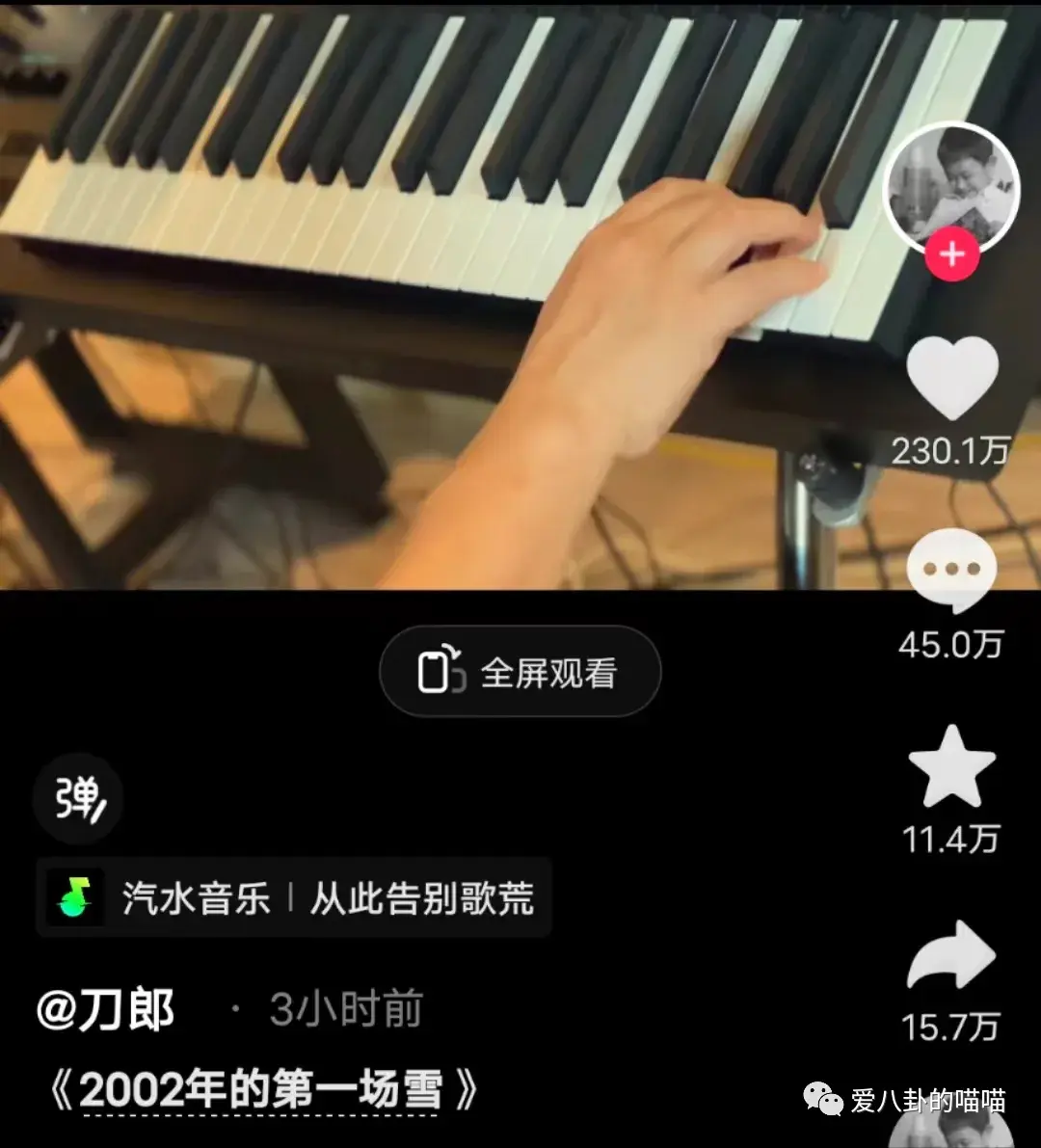Open the comments bubble
1041x1148 pixels.
coord(951,569)
